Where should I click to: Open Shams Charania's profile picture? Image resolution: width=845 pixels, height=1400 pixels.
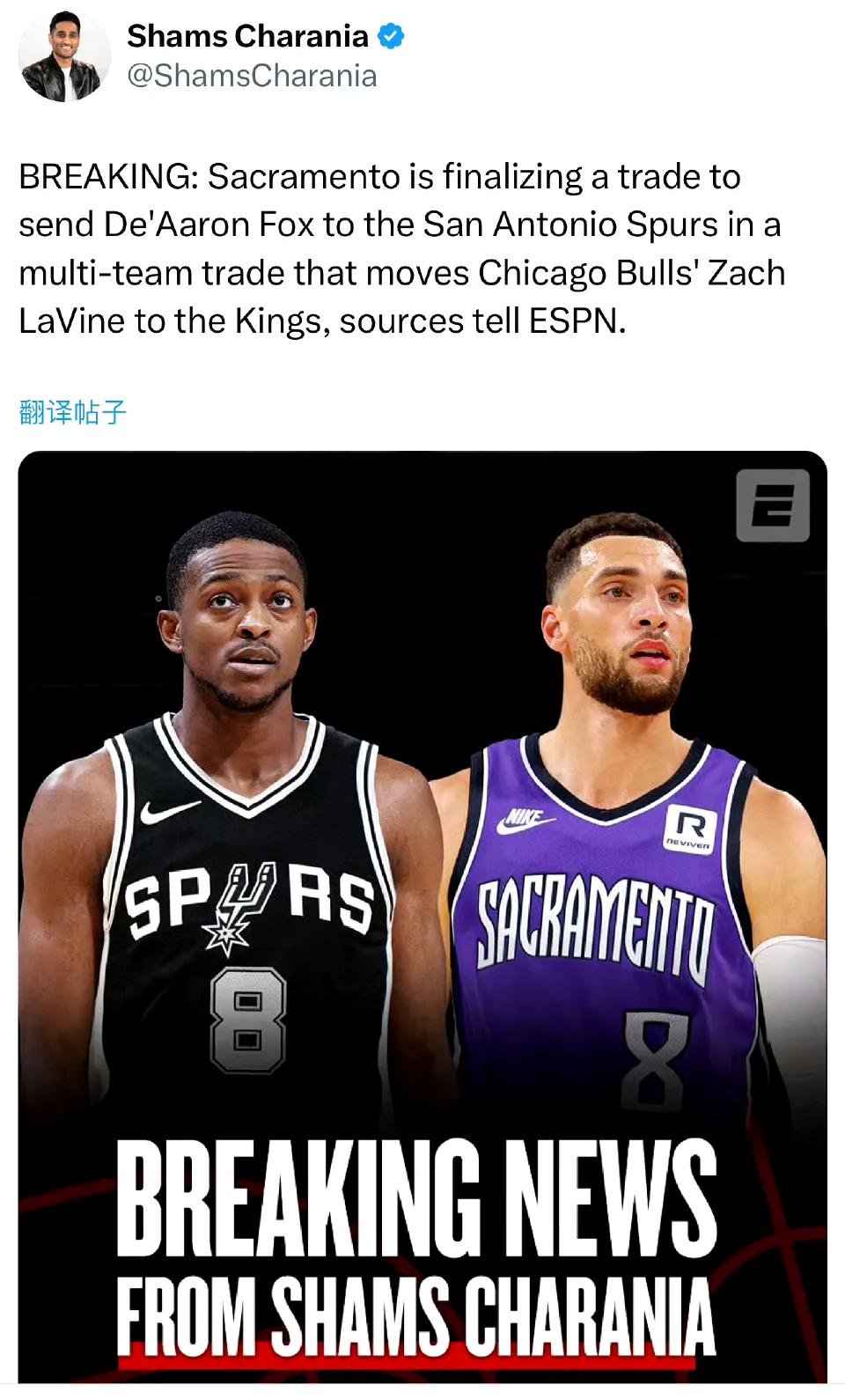point(63,57)
